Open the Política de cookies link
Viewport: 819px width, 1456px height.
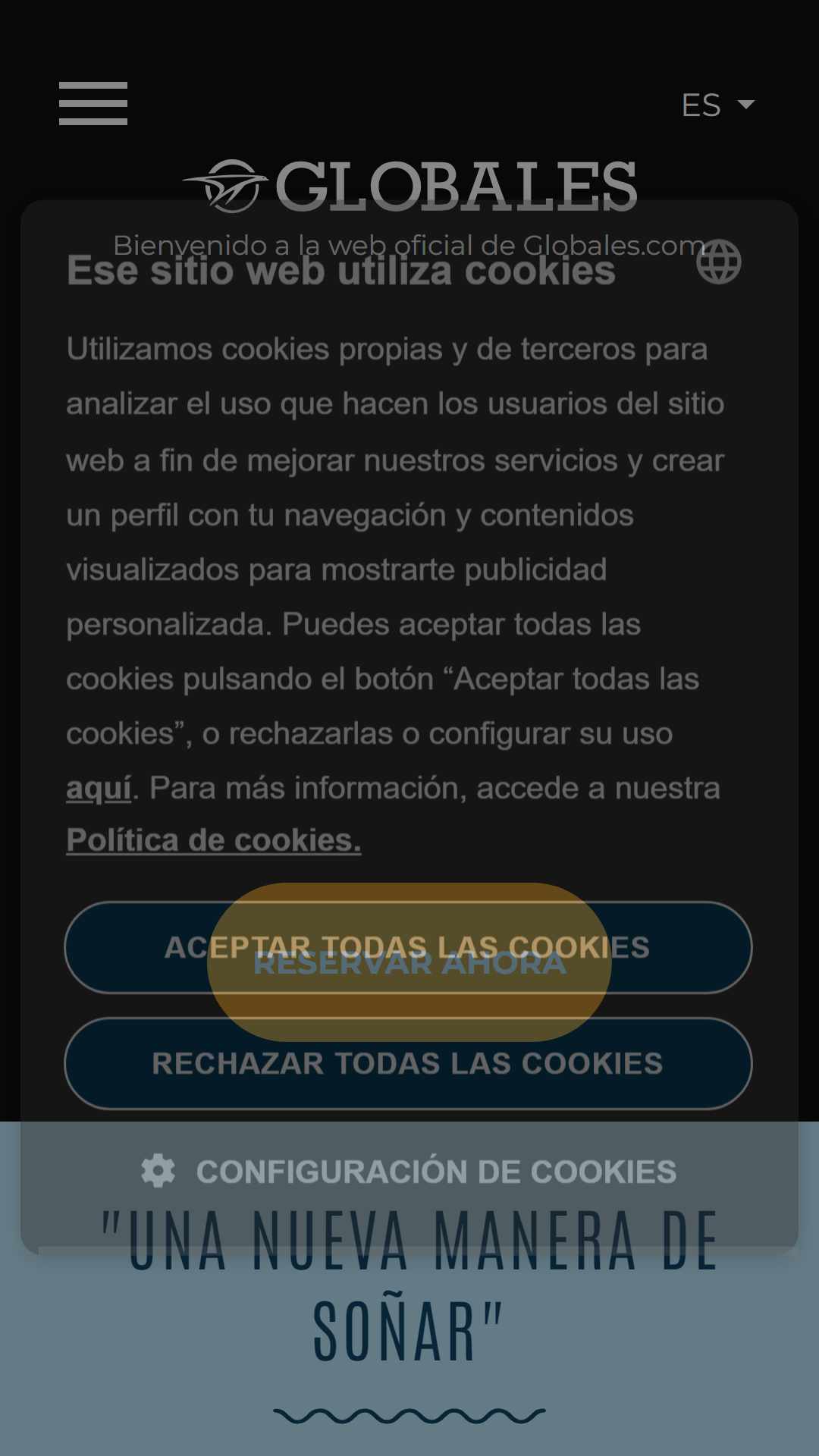click(x=214, y=840)
